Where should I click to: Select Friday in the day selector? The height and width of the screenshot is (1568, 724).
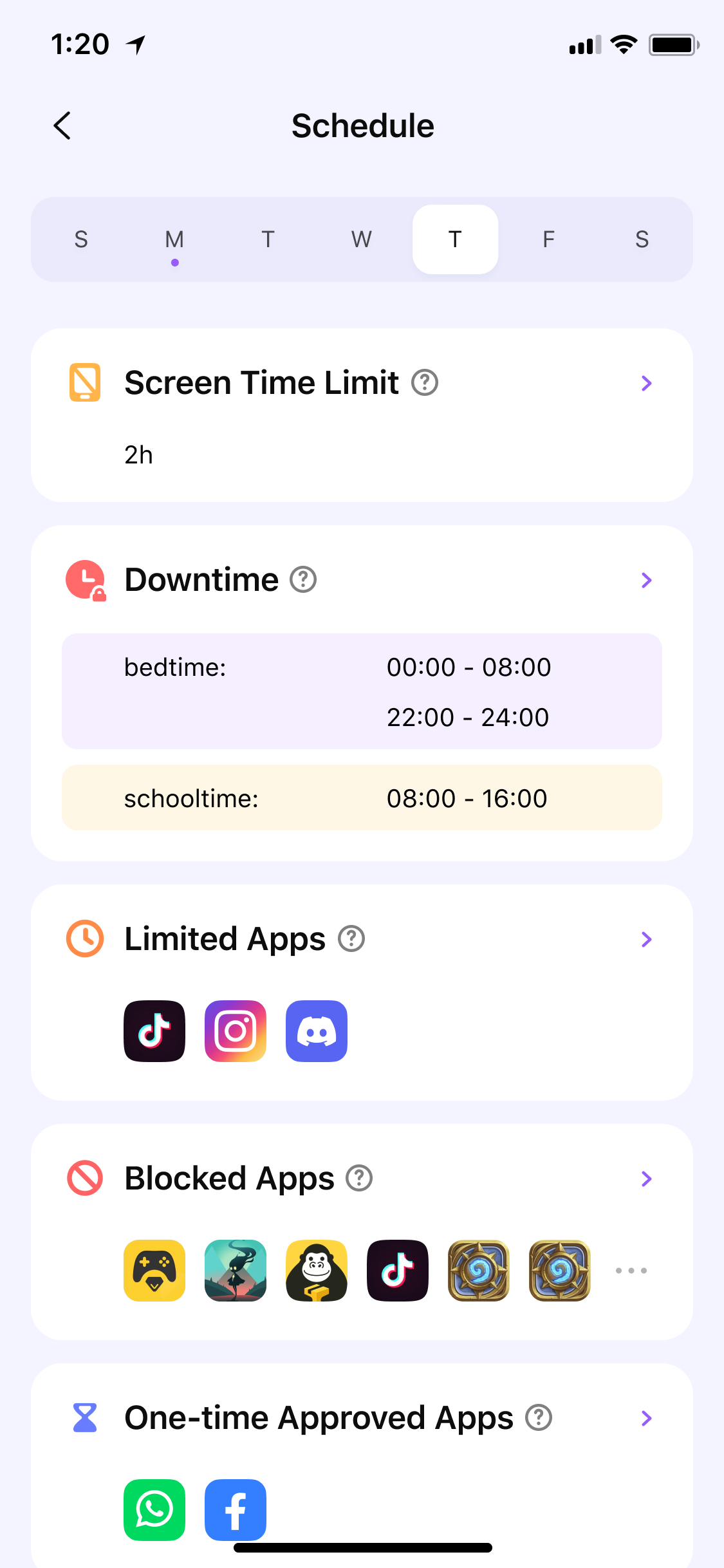(548, 239)
